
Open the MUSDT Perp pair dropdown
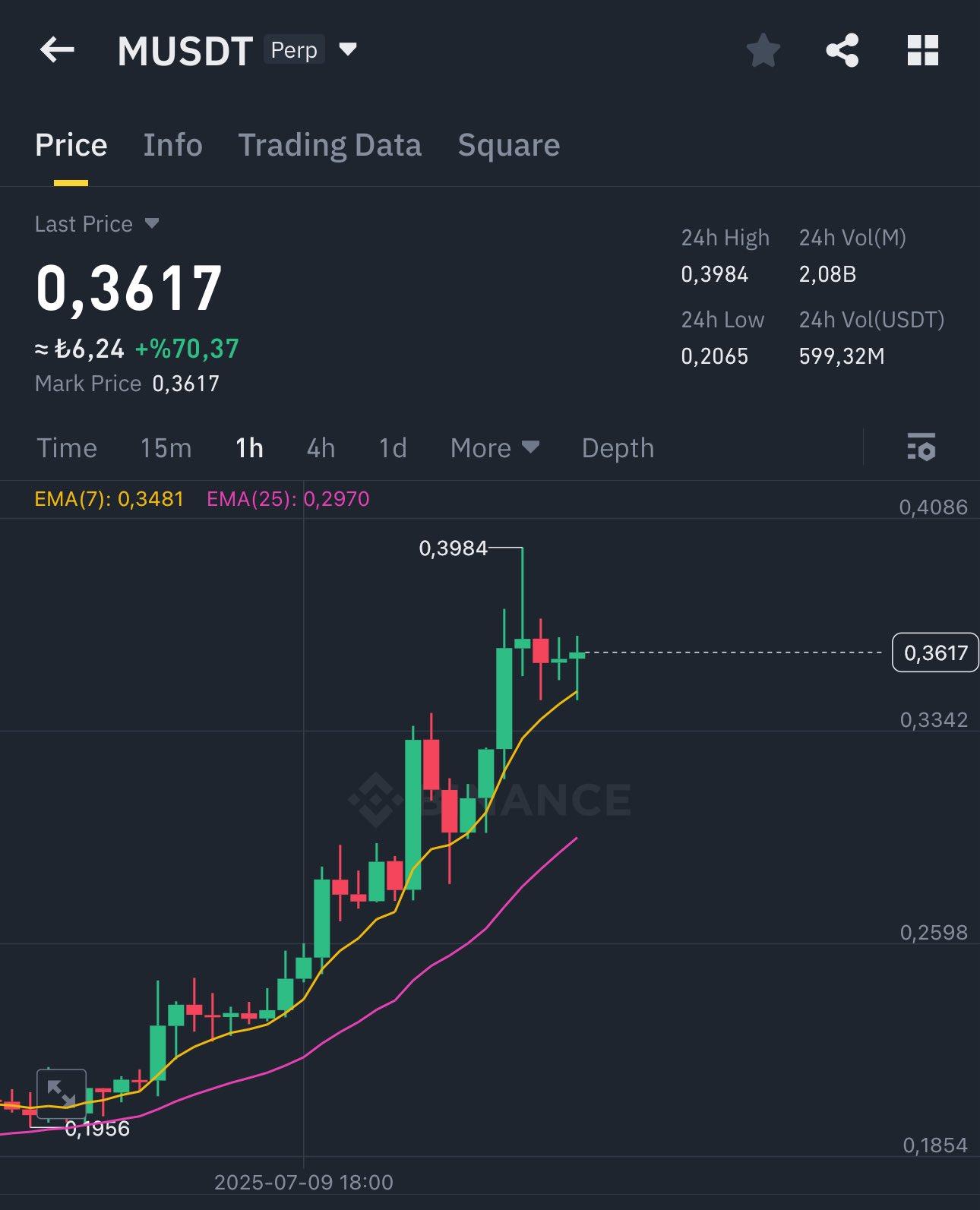[x=347, y=50]
